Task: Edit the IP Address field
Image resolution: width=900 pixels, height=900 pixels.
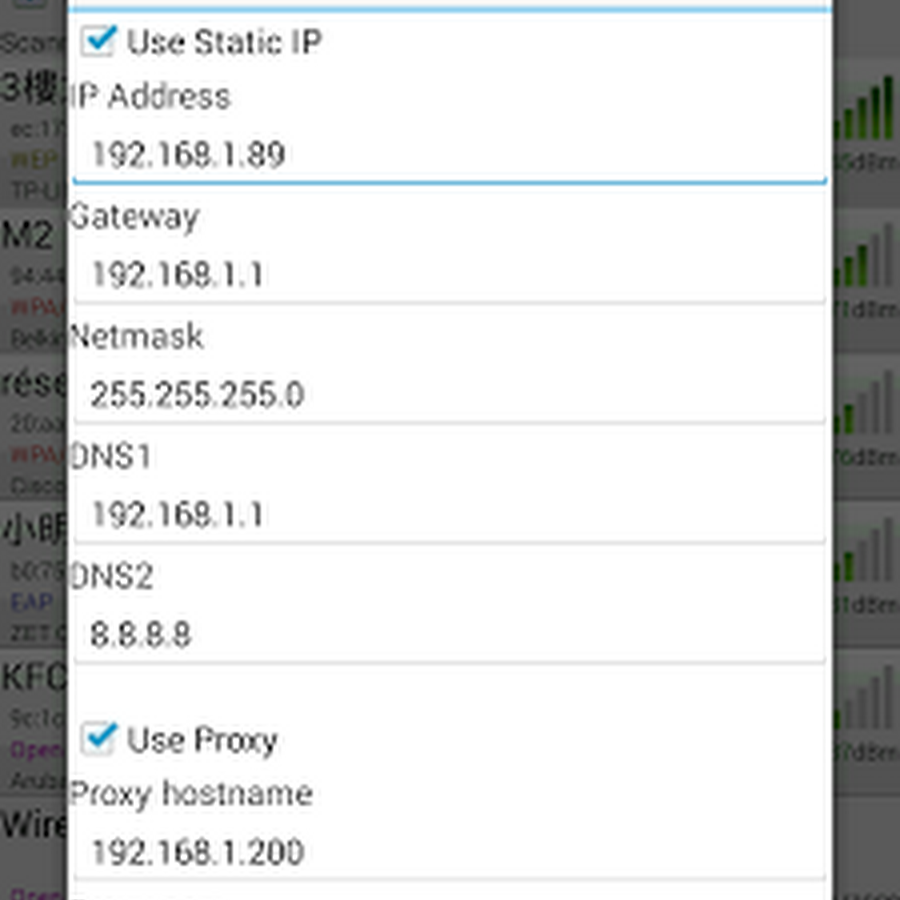Action: point(448,155)
